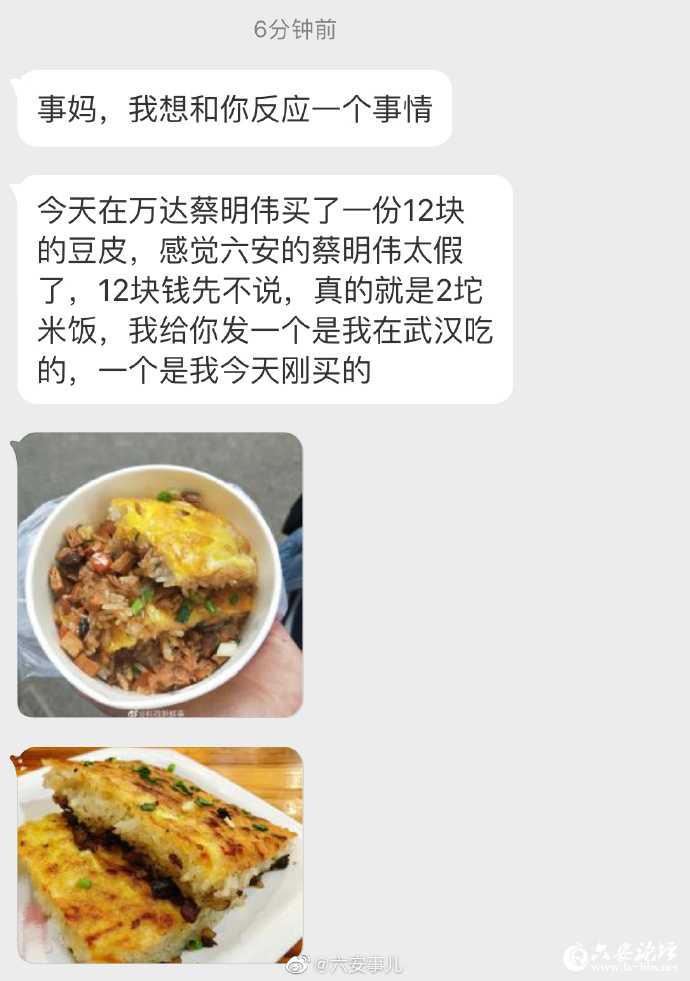Image resolution: width=690 pixels, height=981 pixels.
Task: Open the photo of doupi in a paper bowl
Action: (x=159, y=574)
